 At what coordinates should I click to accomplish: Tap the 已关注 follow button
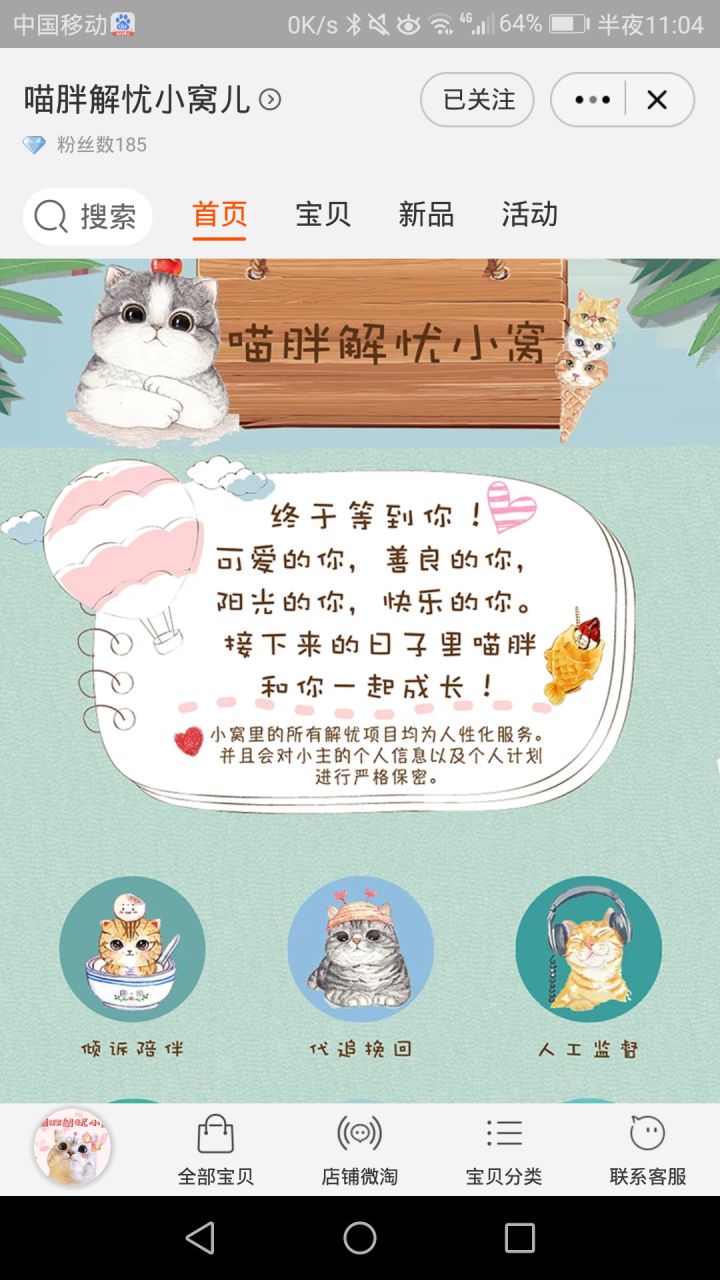click(x=477, y=100)
